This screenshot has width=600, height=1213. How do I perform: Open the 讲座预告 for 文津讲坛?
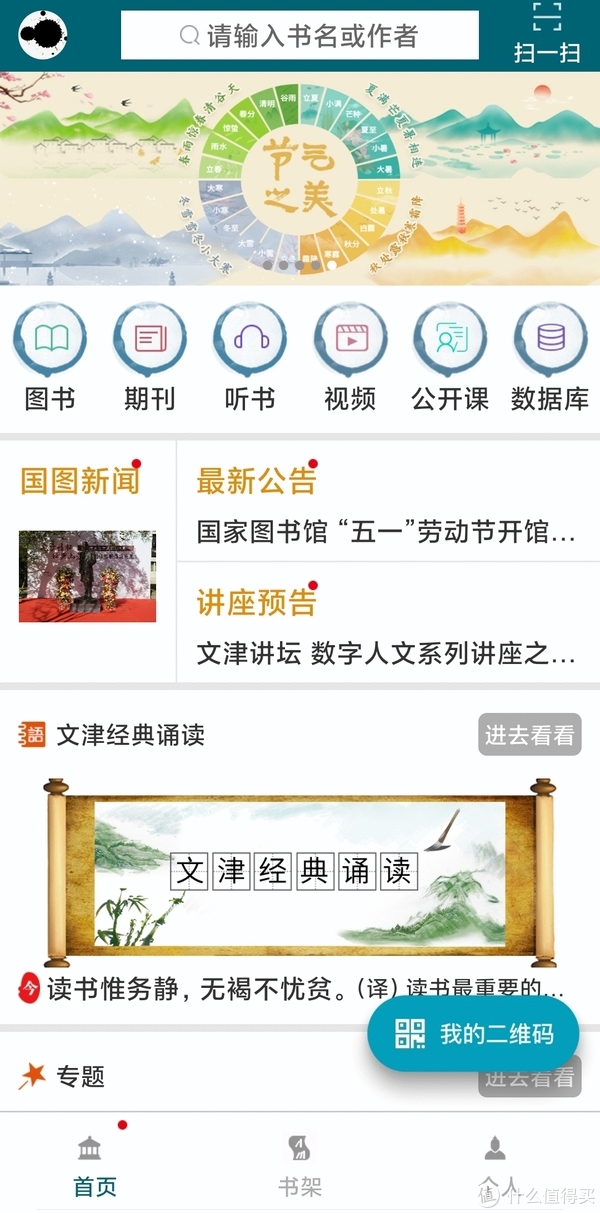(x=388, y=623)
